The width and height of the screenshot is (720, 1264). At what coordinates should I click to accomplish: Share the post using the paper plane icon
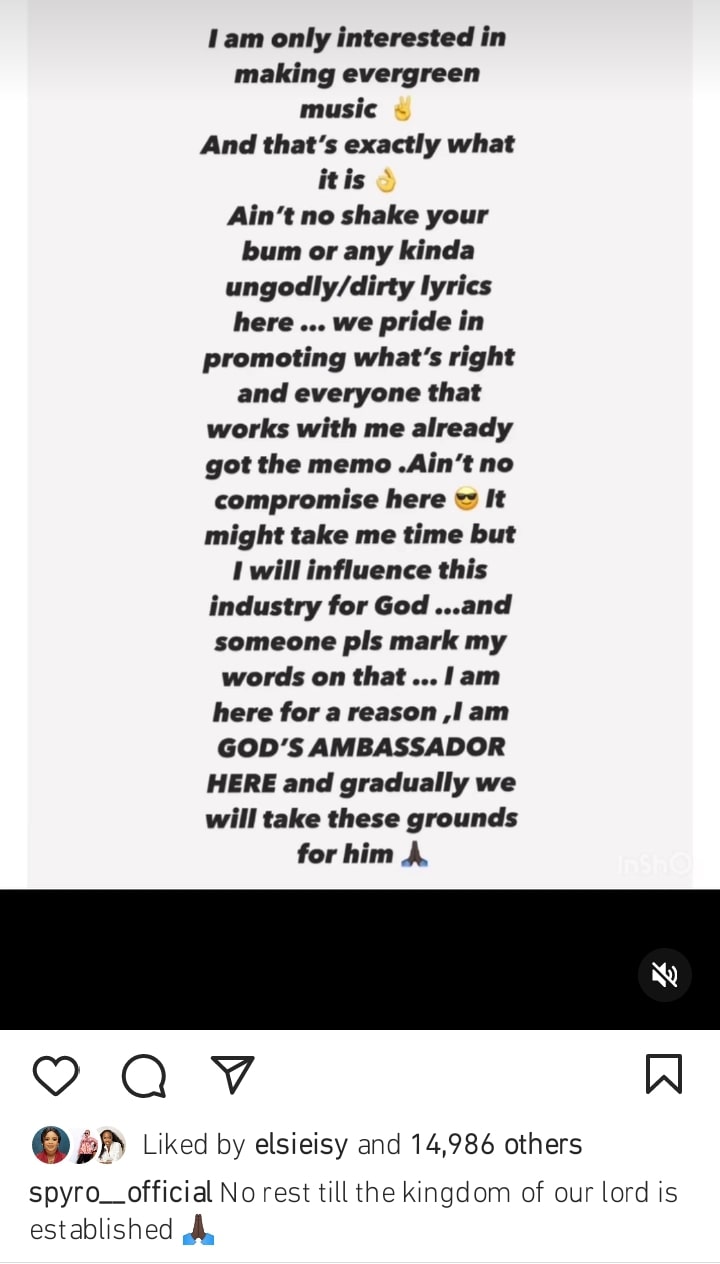pos(233,1075)
